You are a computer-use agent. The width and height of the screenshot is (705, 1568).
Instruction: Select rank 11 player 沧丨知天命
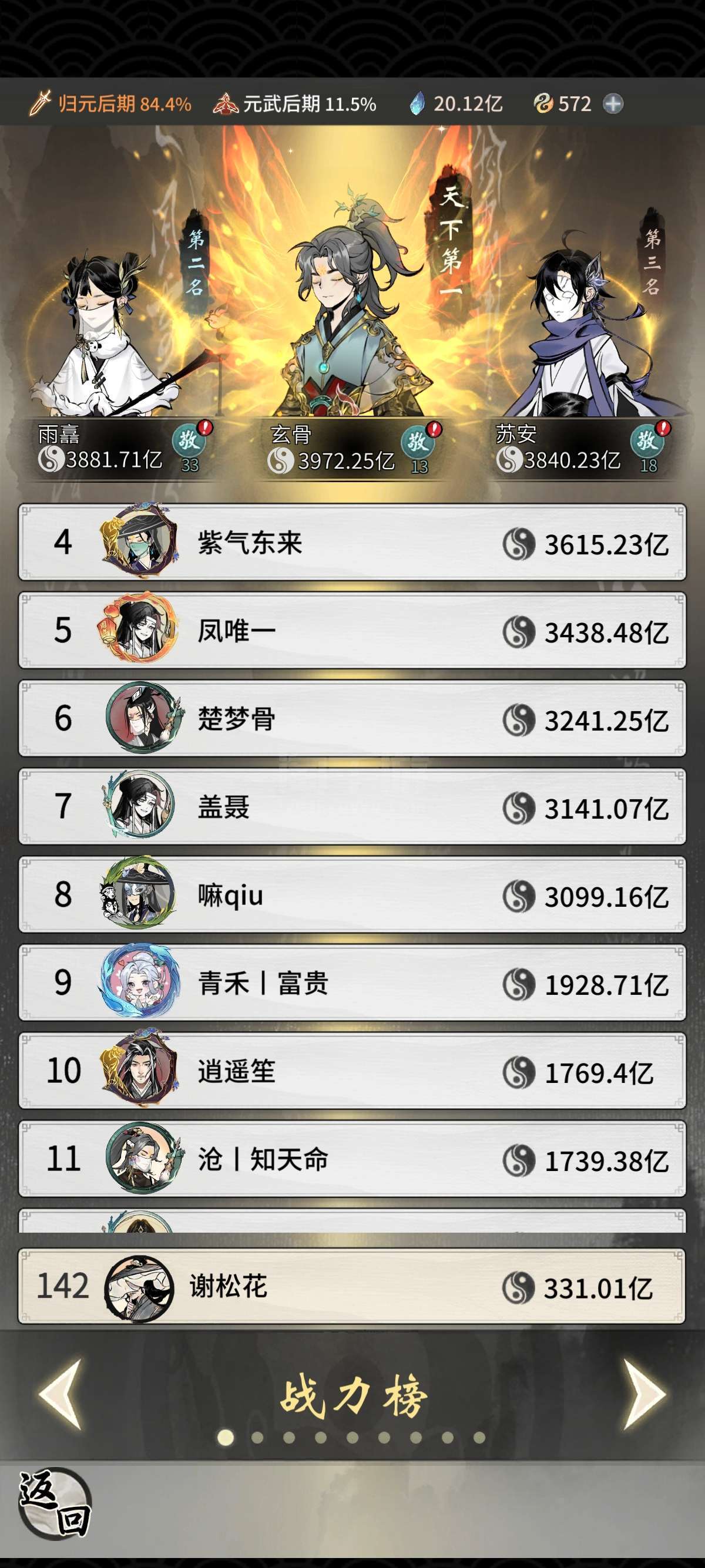(352, 1159)
